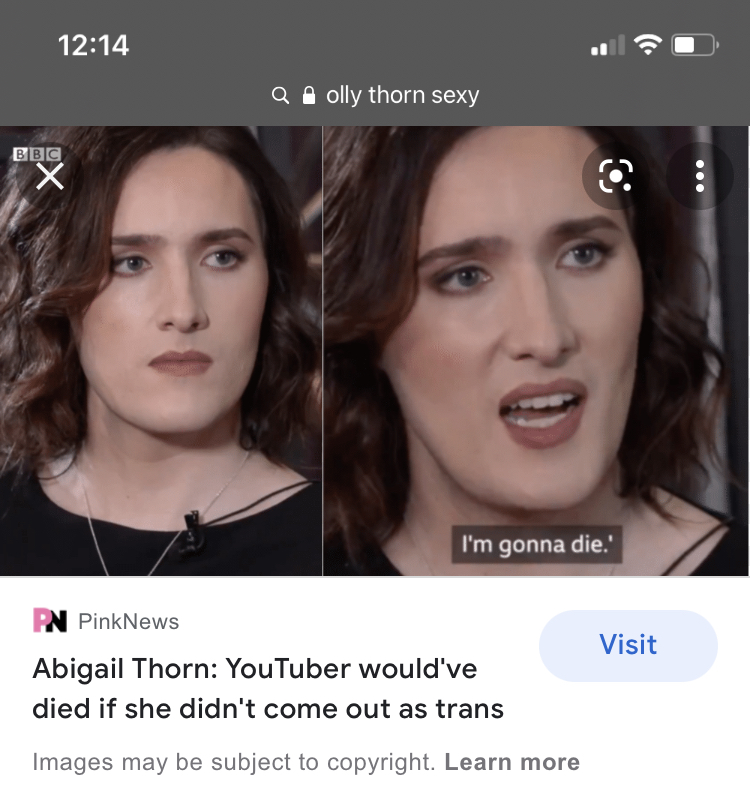
Task: Open the Learn more copyright link
Action: [512, 762]
